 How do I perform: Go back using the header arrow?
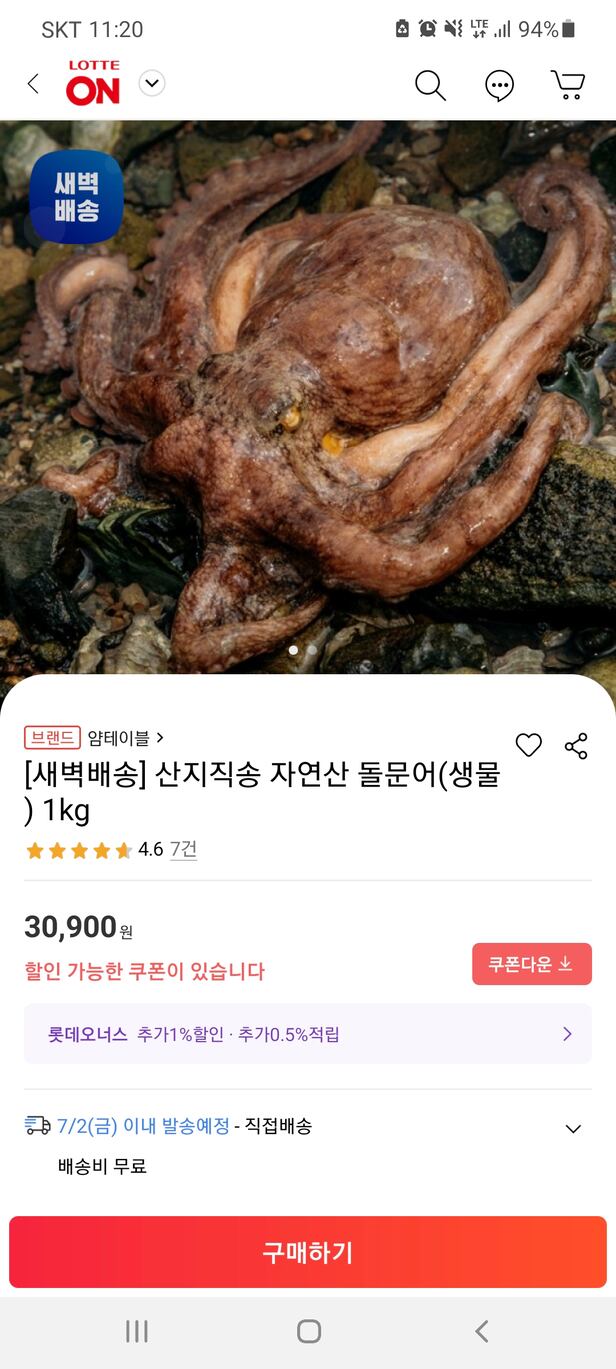coord(33,84)
